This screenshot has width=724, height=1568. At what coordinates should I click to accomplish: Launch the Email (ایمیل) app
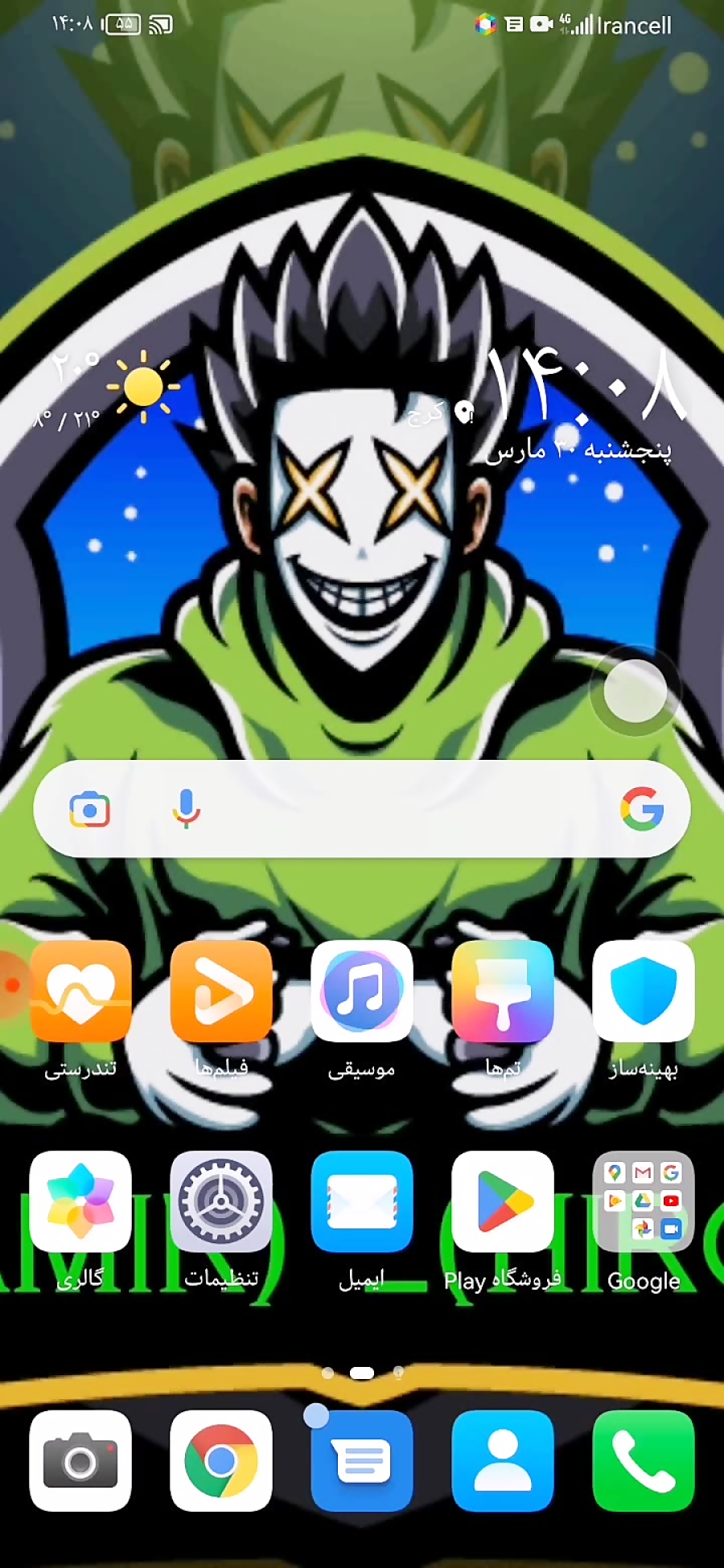(x=362, y=1201)
